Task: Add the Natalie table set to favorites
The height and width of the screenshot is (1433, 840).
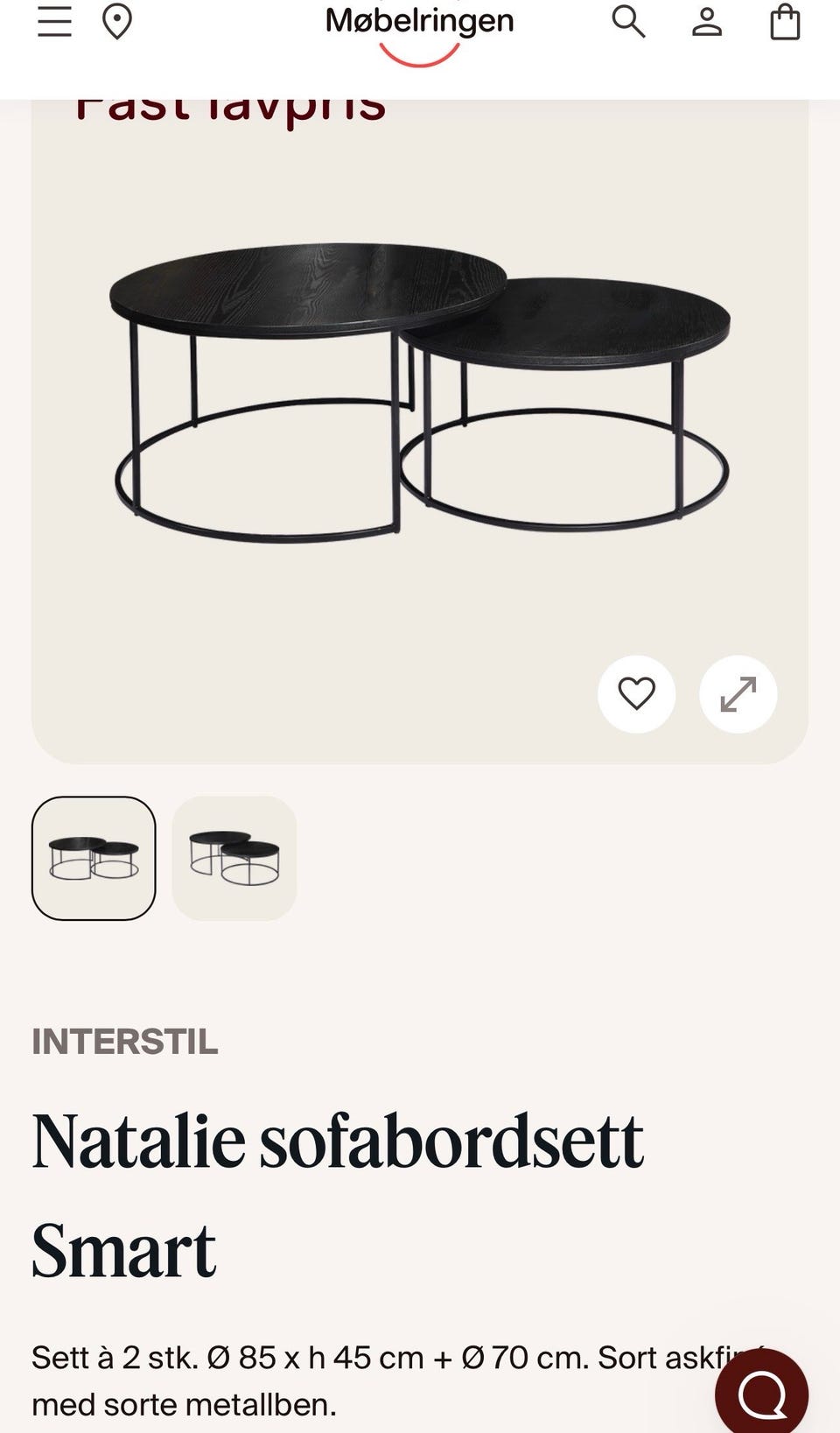Action: (x=636, y=694)
